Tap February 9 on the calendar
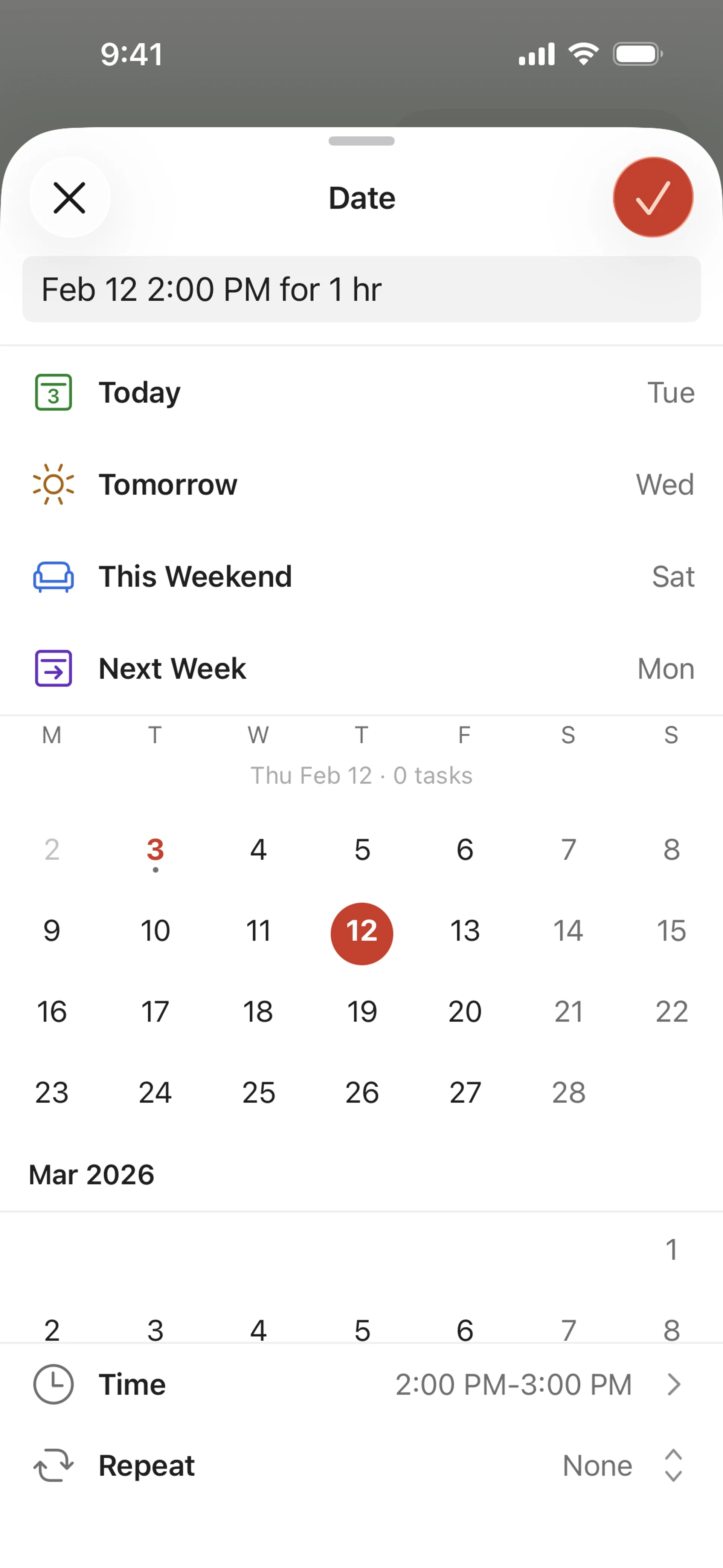The width and height of the screenshot is (723, 1568). 52,931
